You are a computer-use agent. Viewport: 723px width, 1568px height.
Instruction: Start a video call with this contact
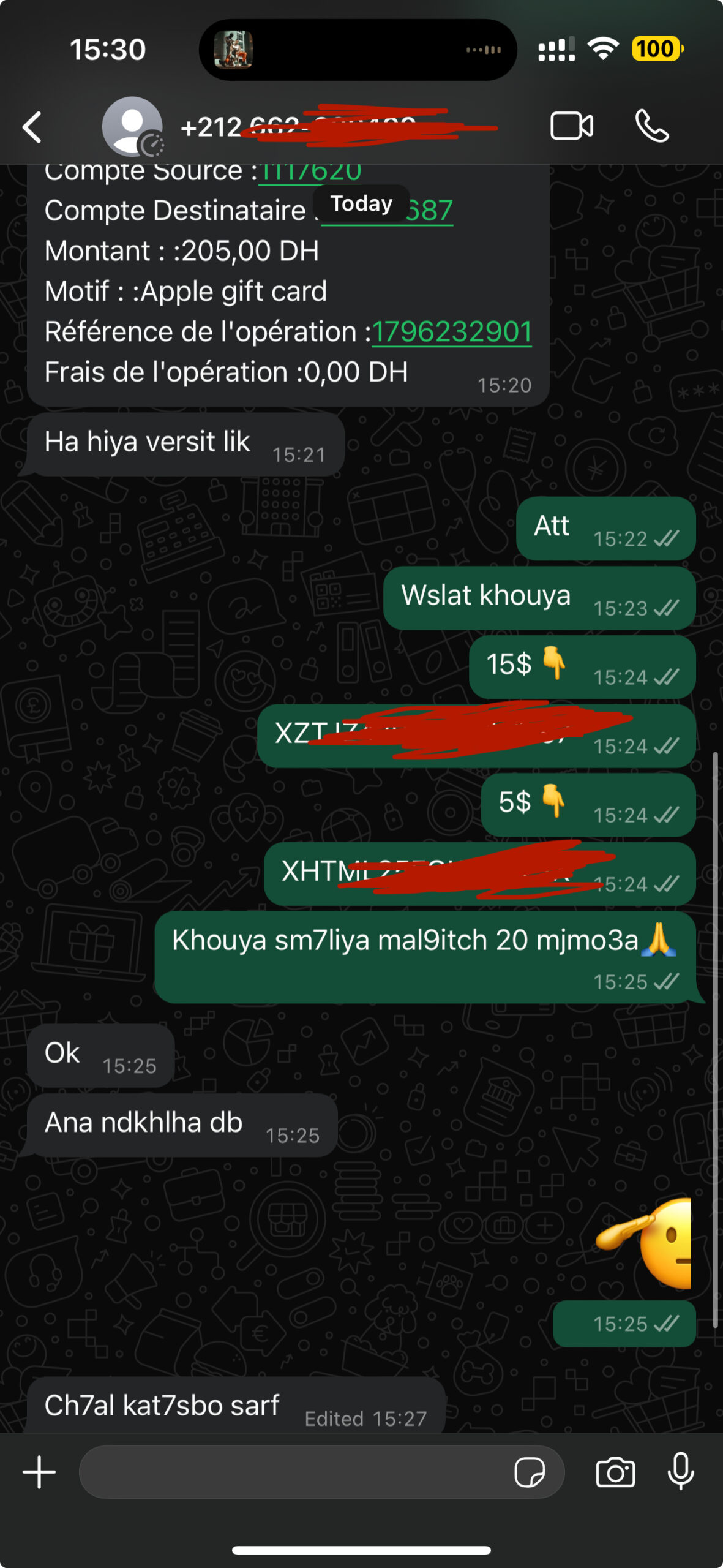click(x=571, y=127)
